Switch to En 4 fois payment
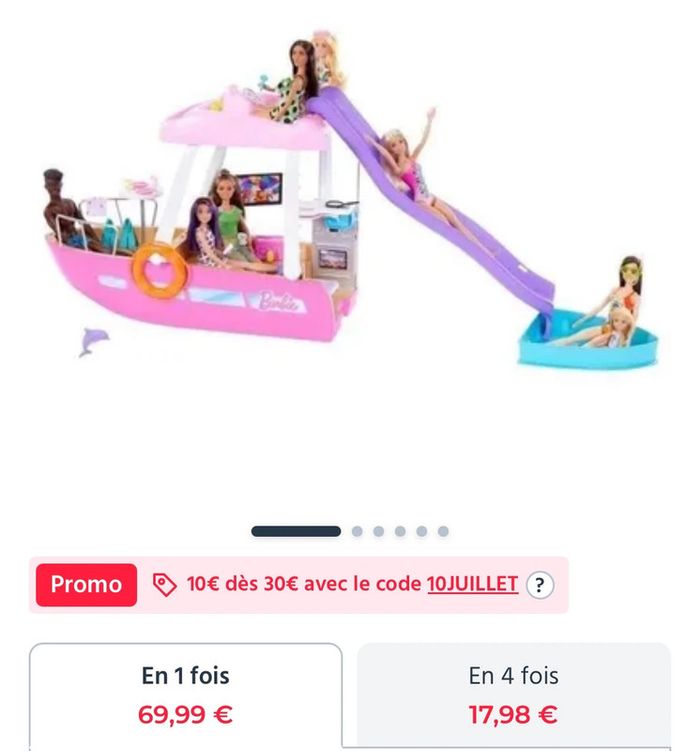 (x=513, y=695)
